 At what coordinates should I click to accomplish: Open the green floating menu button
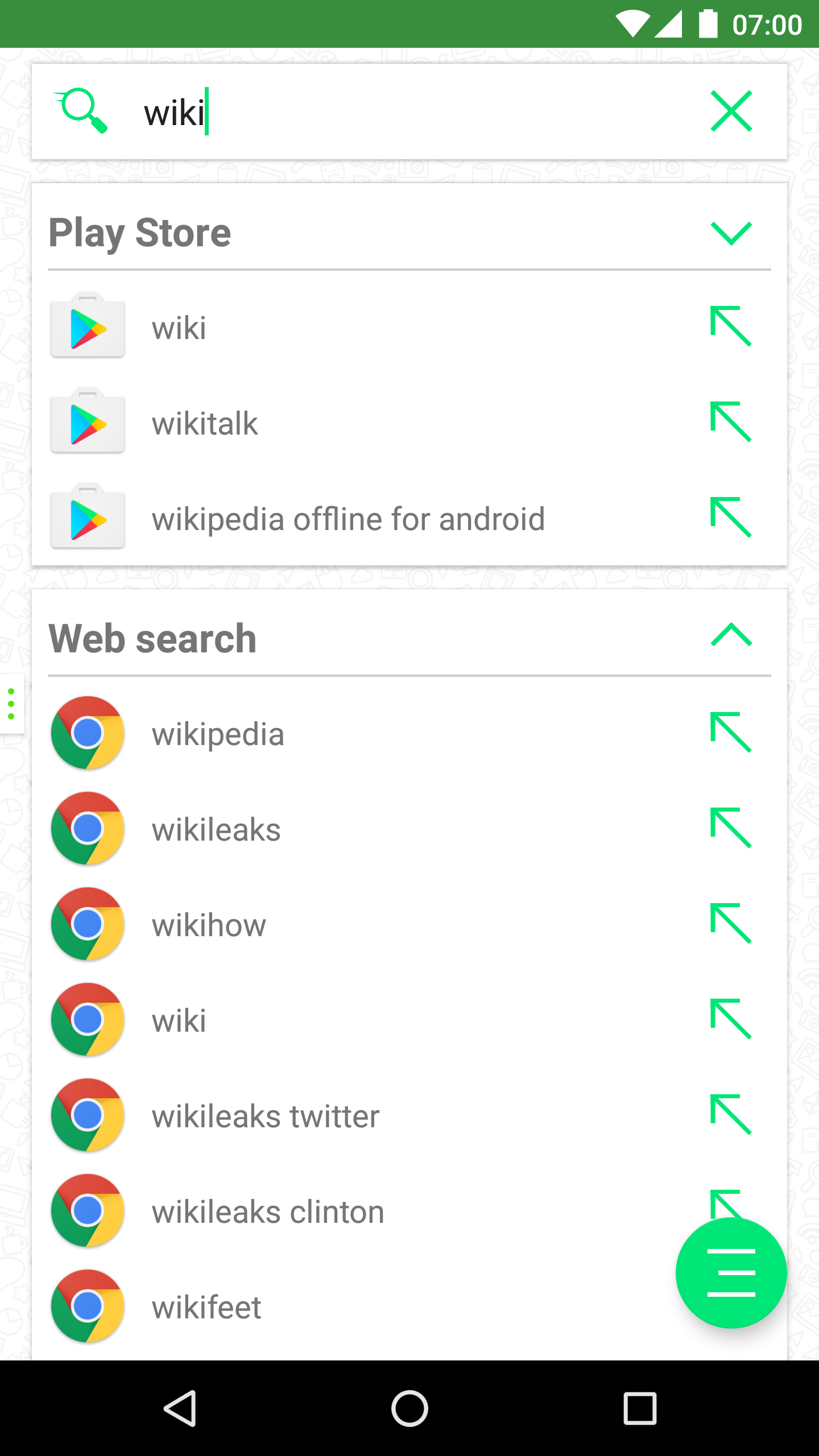coord(731,1273)
